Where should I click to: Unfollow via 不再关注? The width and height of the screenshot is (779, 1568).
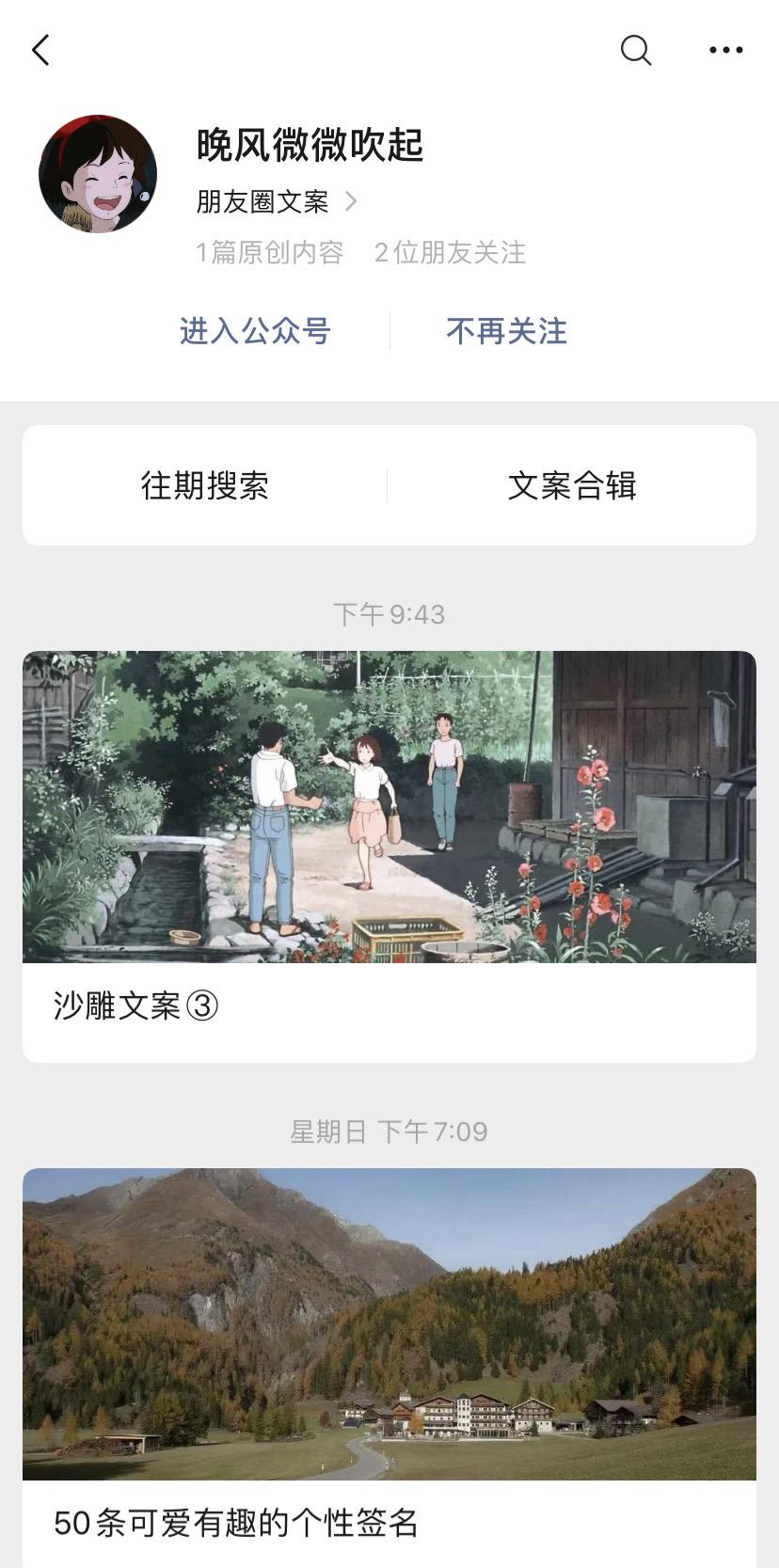[x=507, y=331]
